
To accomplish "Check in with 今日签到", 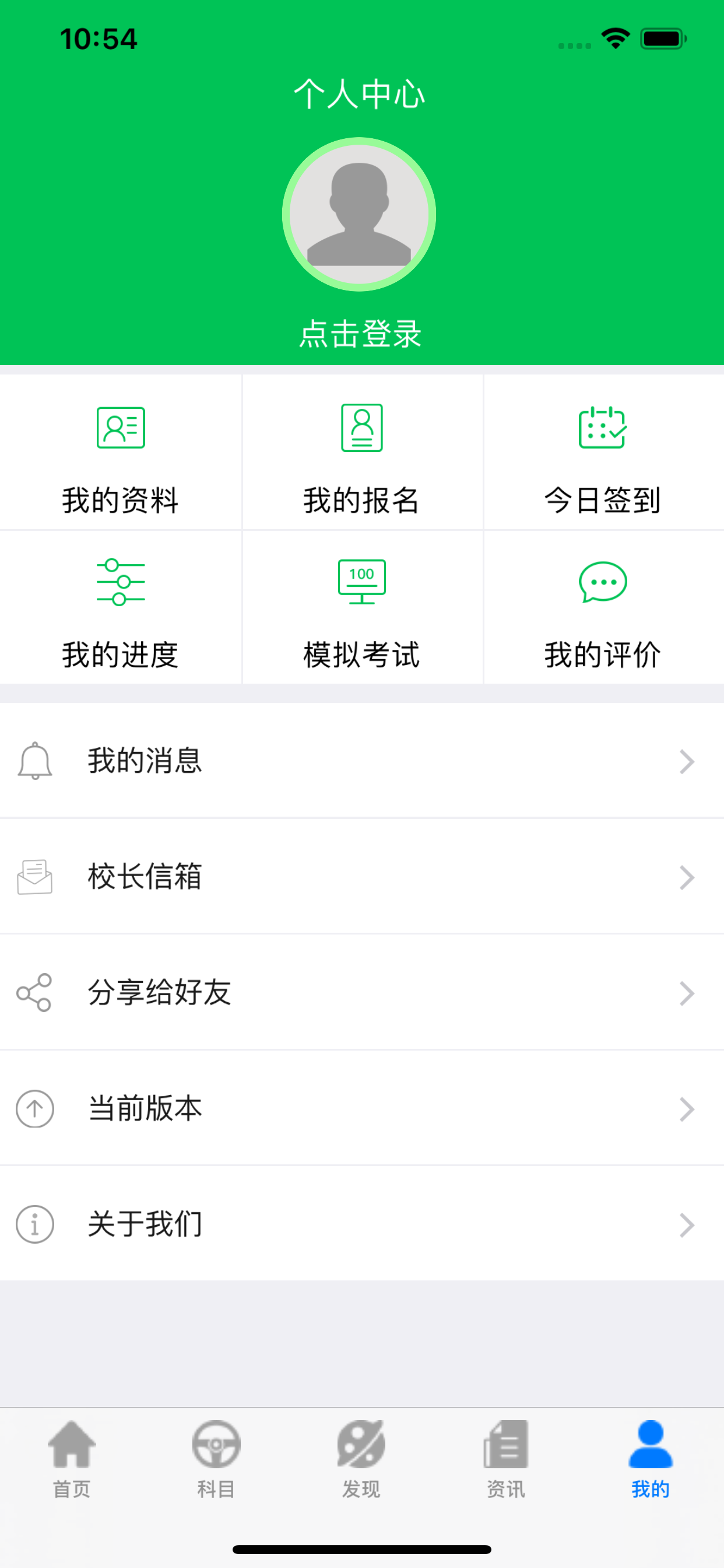I will [603, 452].
